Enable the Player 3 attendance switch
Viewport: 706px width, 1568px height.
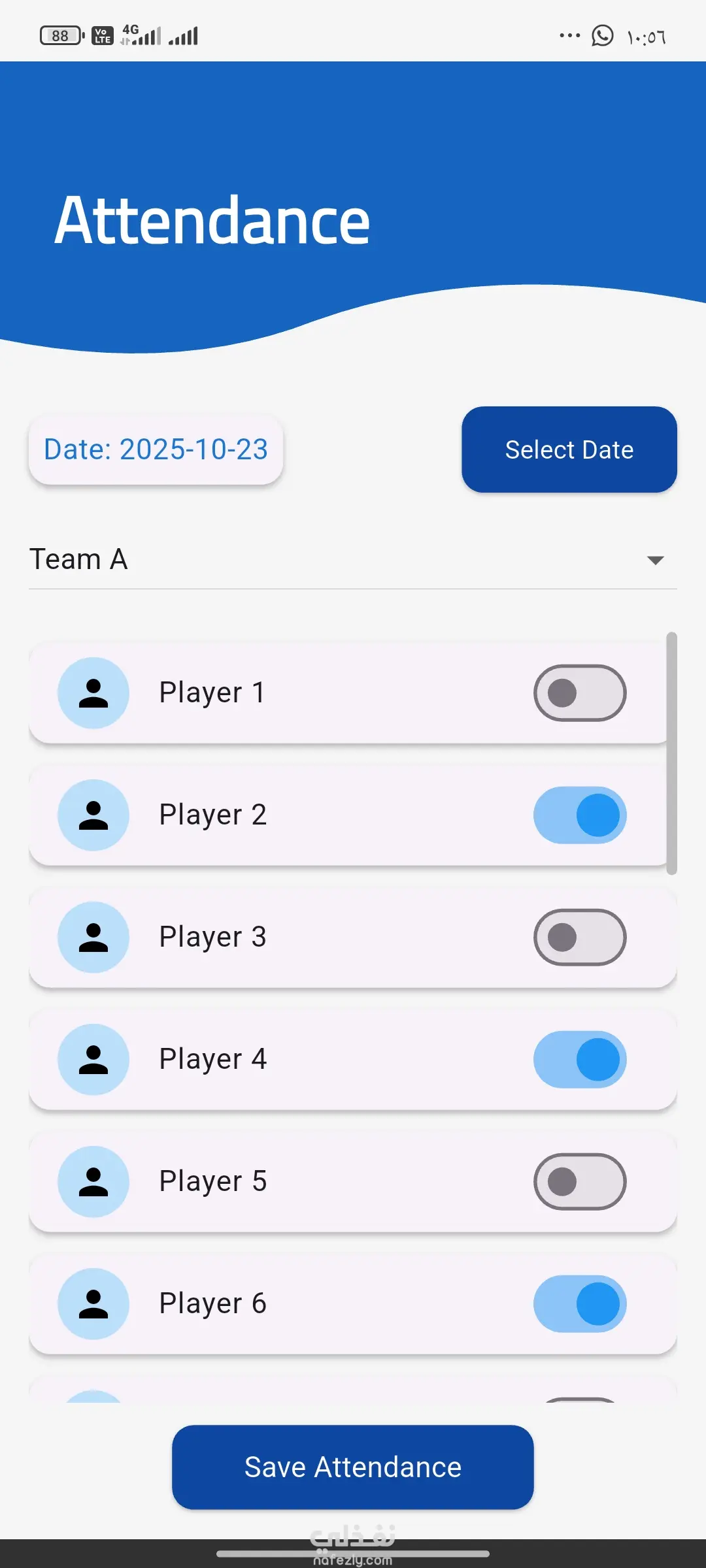pos(580,938)
